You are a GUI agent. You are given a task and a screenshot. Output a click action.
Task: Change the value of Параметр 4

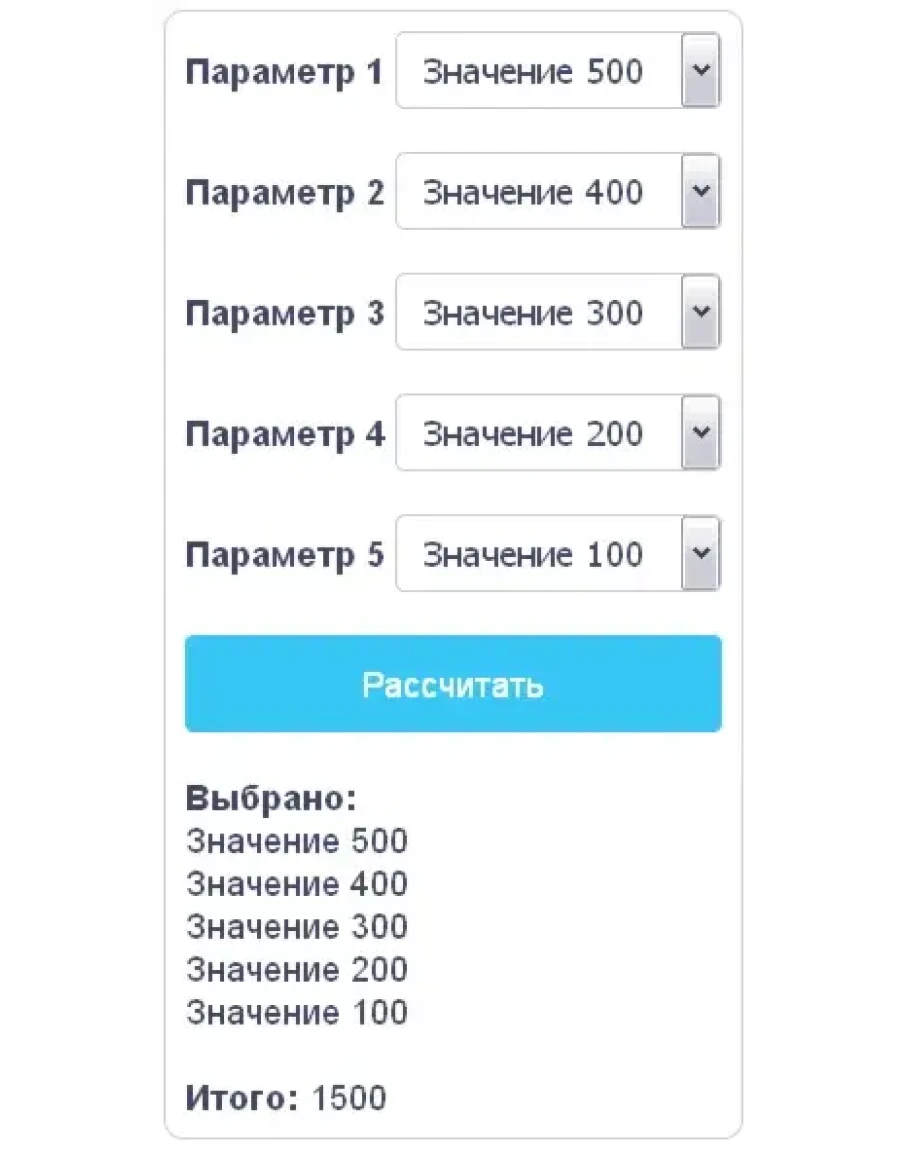point(558,433)
